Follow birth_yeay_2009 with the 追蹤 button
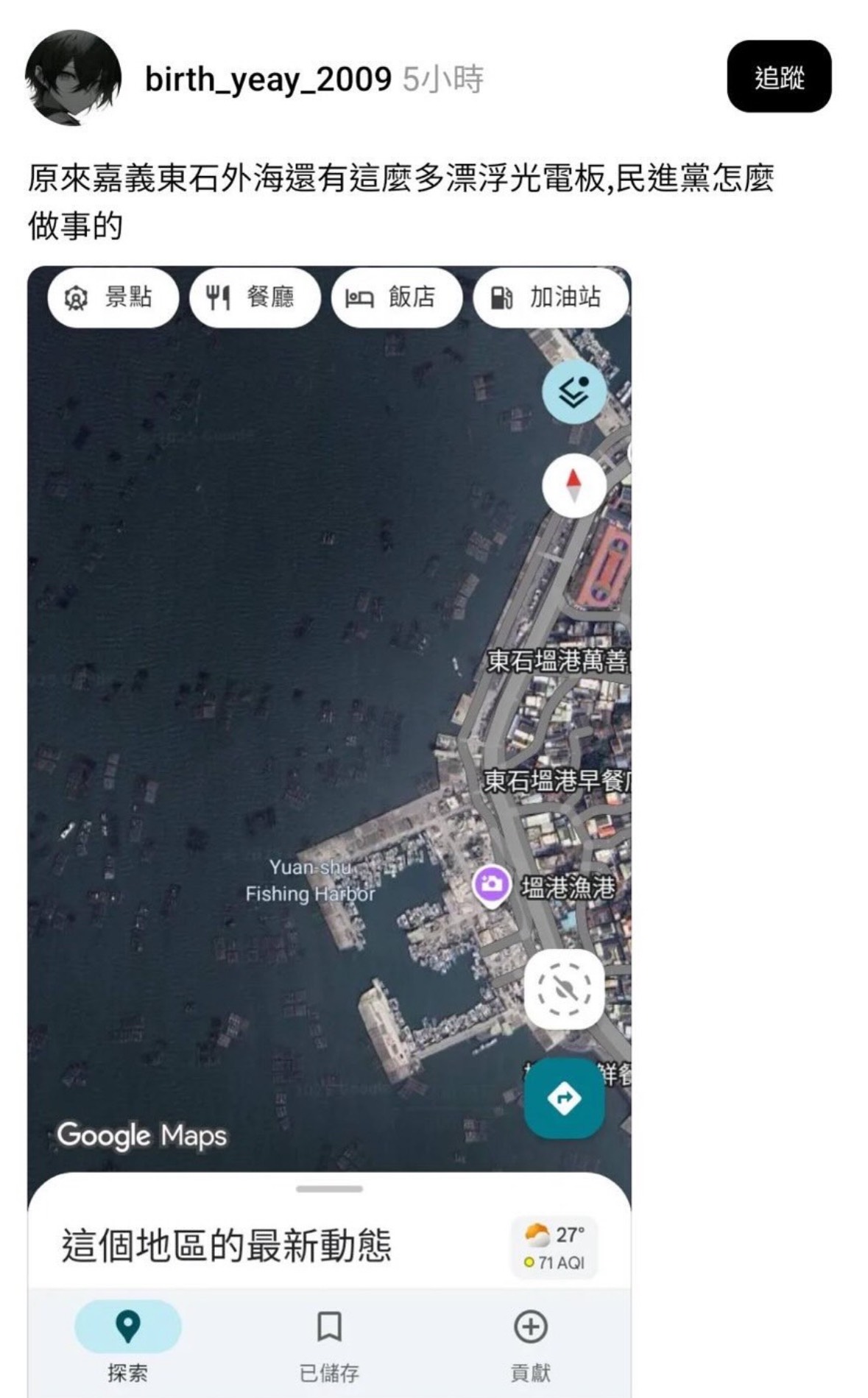The height and width of the screenshot is (1398, 868). coord(778,77)
